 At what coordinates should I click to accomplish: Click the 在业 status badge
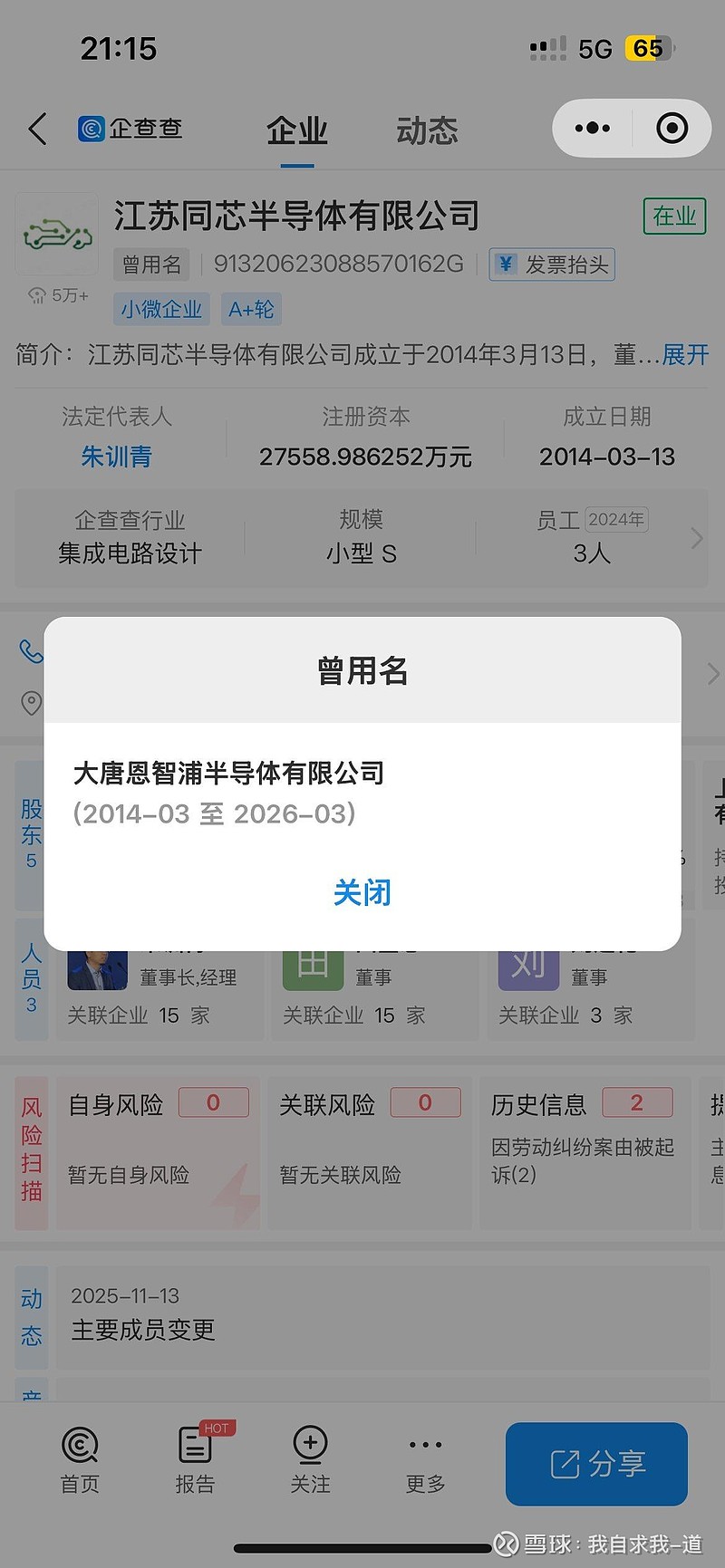[674, 216]
